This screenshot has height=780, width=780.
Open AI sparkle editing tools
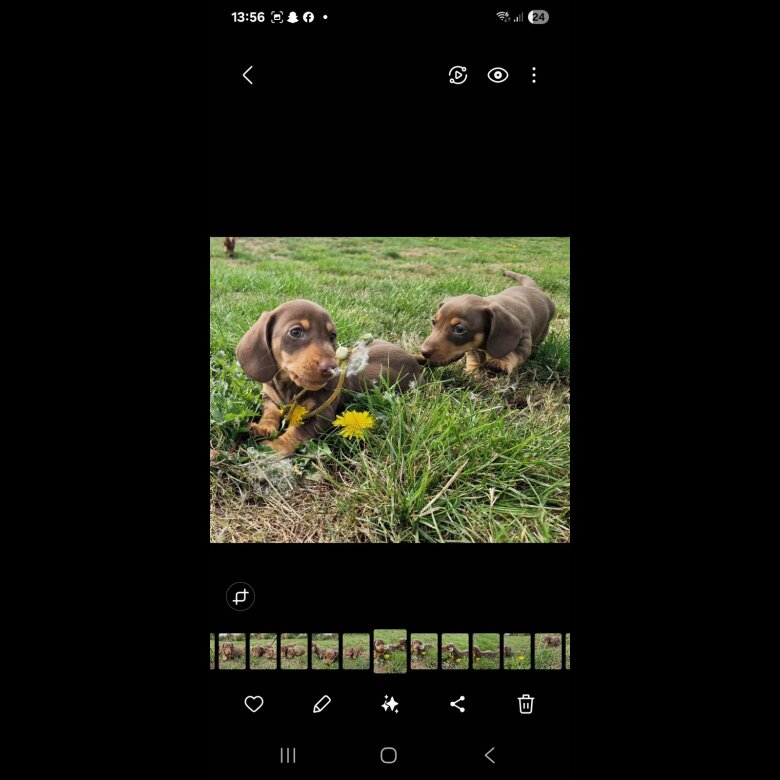[390, 704]
